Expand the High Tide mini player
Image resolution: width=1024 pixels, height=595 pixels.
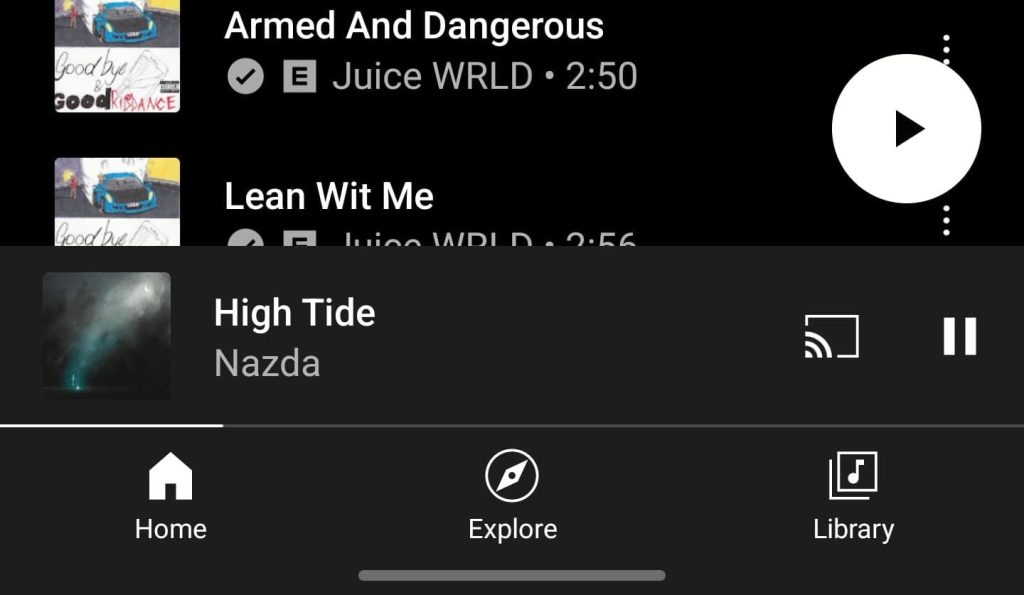tap(400, 336)
